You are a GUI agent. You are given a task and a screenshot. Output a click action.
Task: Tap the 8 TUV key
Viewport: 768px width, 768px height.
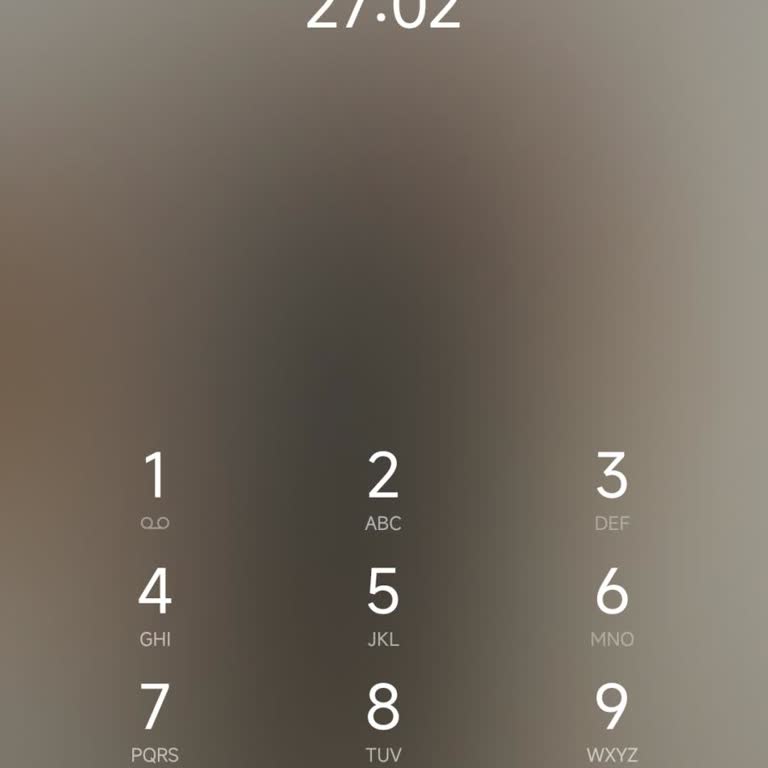click(383, 720)
